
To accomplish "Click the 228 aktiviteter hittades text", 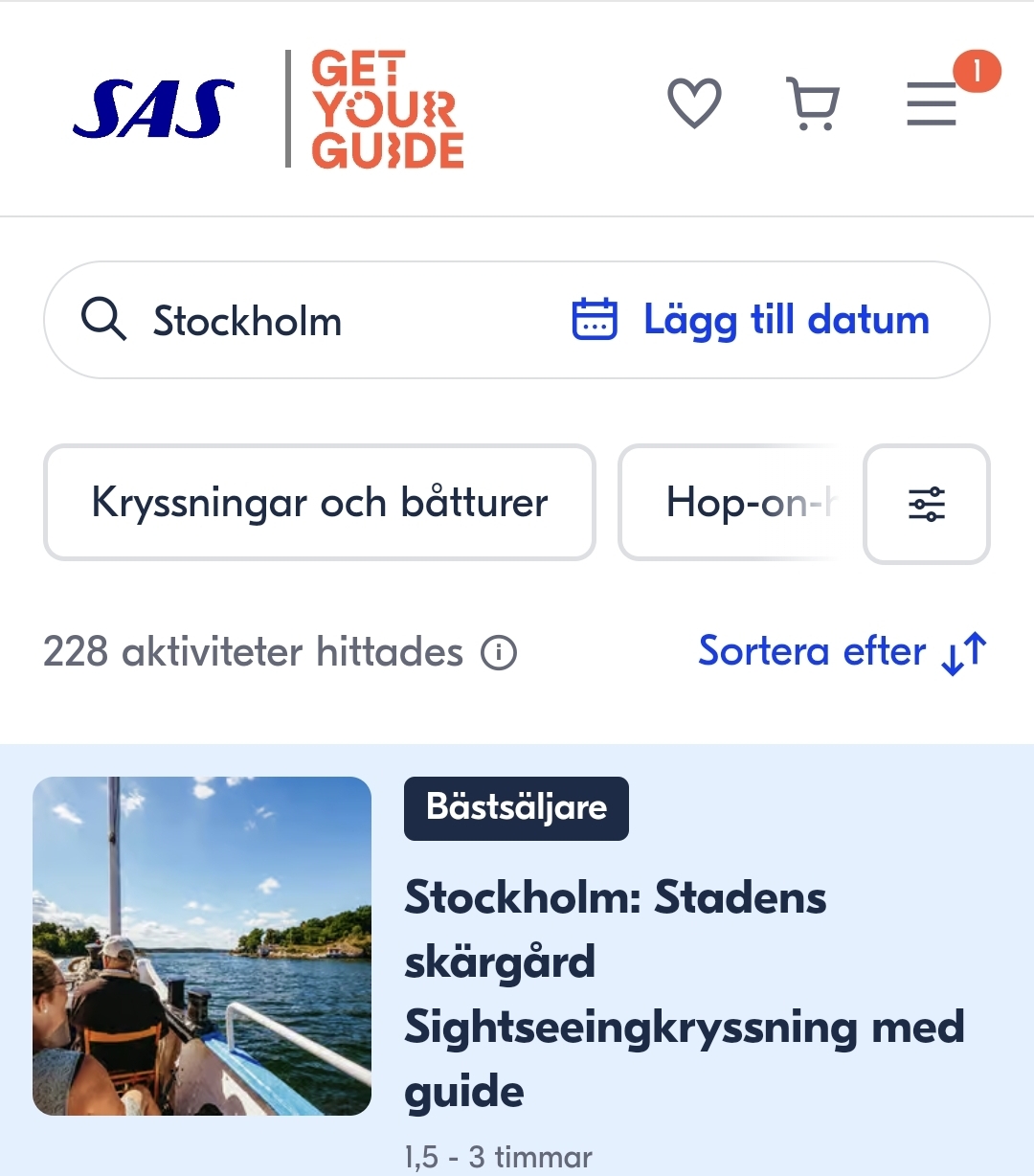I will [253, 652].
